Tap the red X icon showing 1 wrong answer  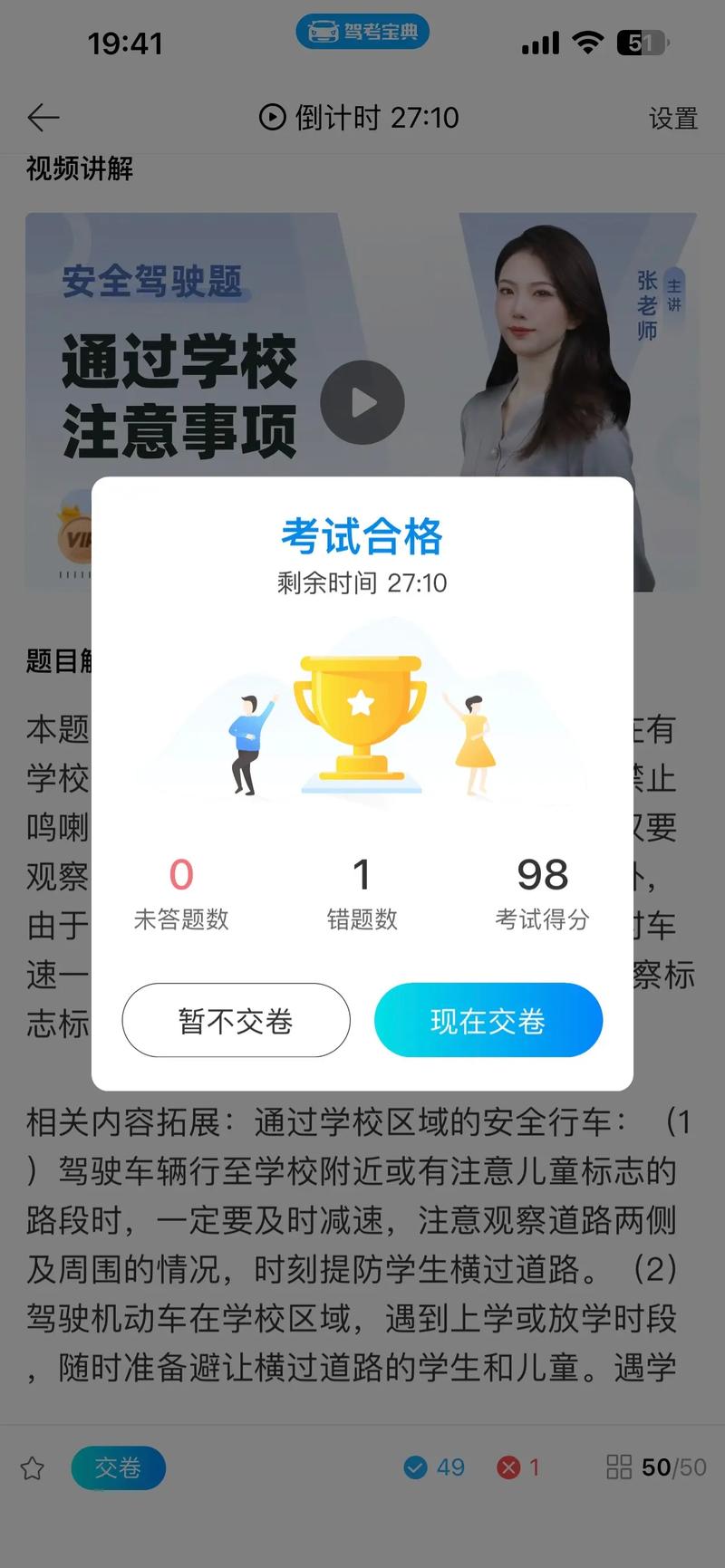tap(510, 1467)
